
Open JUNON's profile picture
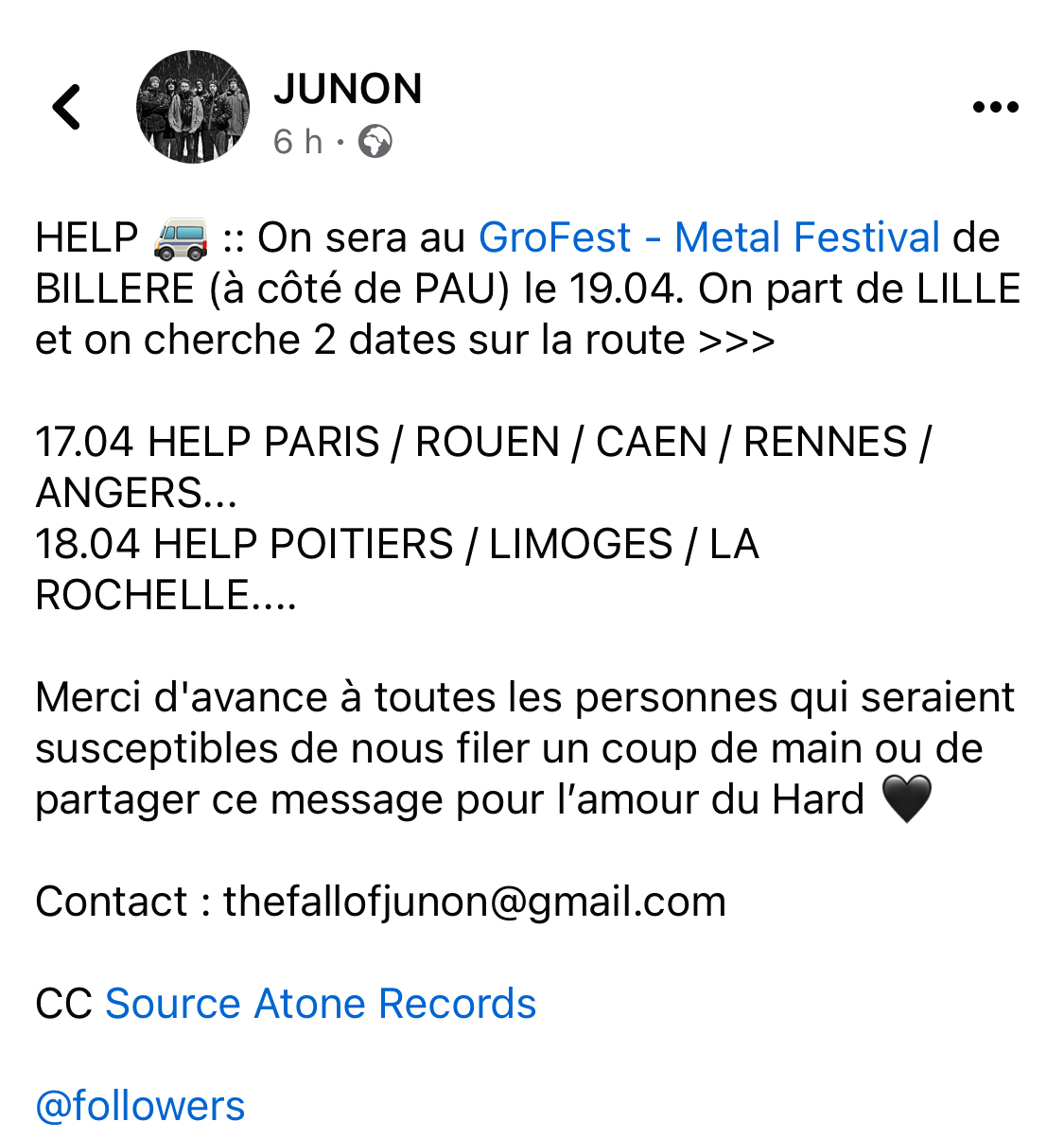193,107
